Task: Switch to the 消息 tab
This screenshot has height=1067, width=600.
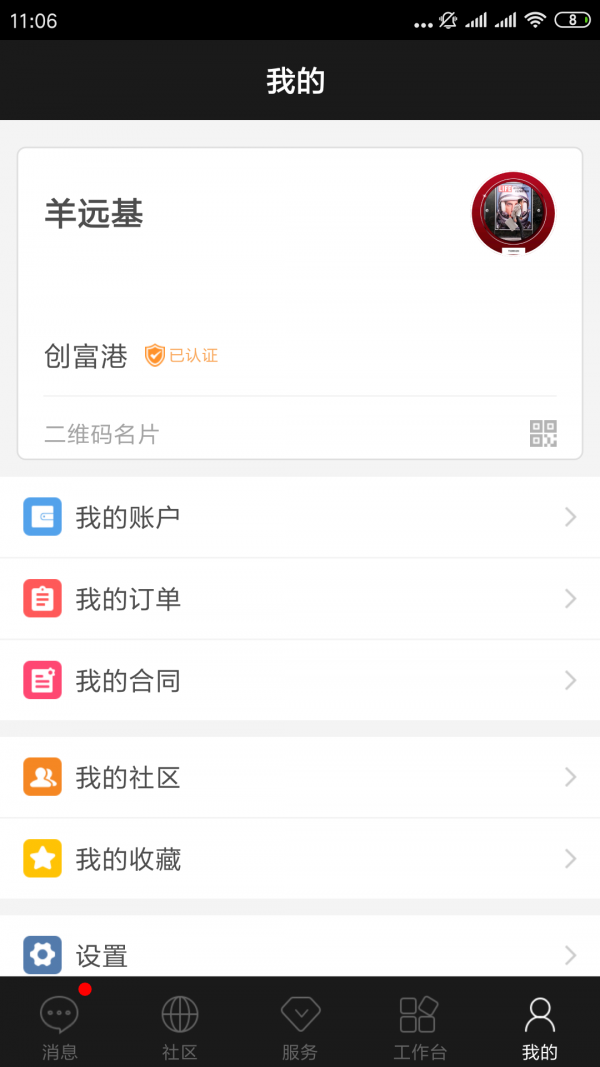Action: click(60, 1026)
